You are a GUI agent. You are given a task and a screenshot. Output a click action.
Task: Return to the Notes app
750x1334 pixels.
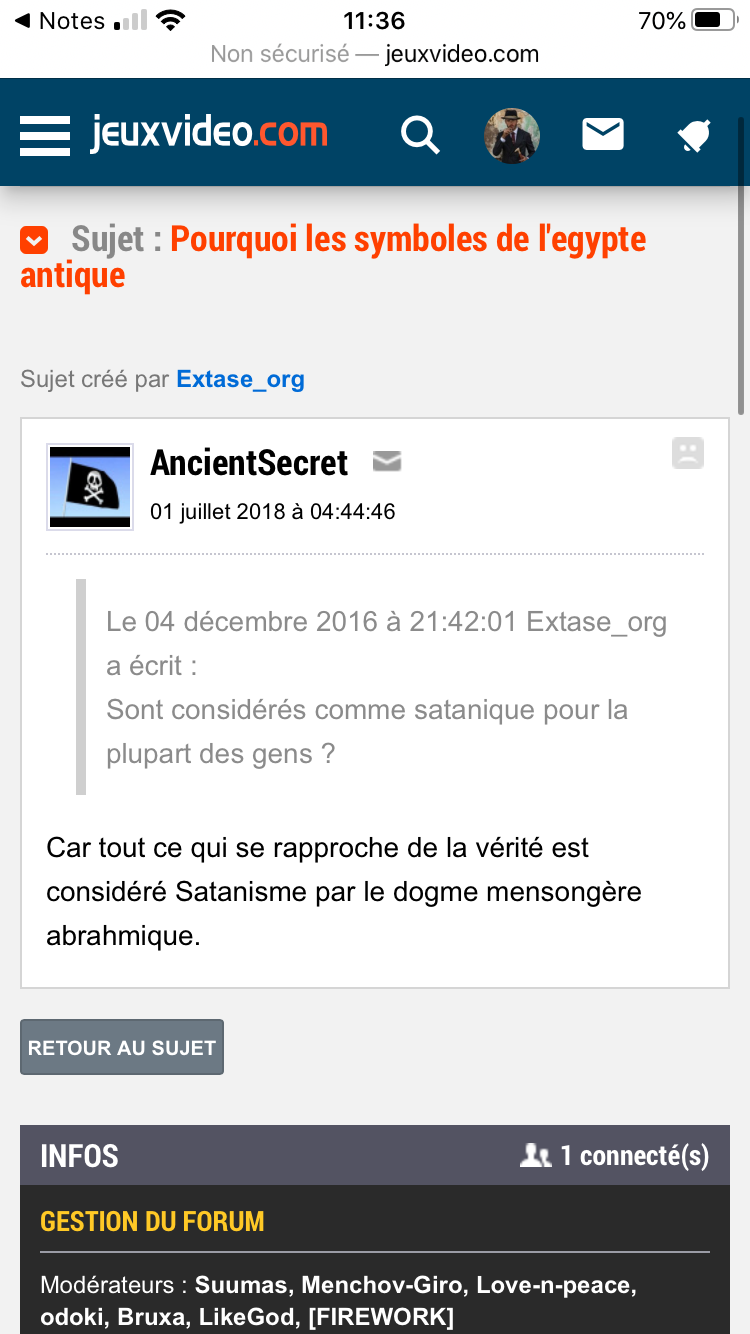pos(60,20)
